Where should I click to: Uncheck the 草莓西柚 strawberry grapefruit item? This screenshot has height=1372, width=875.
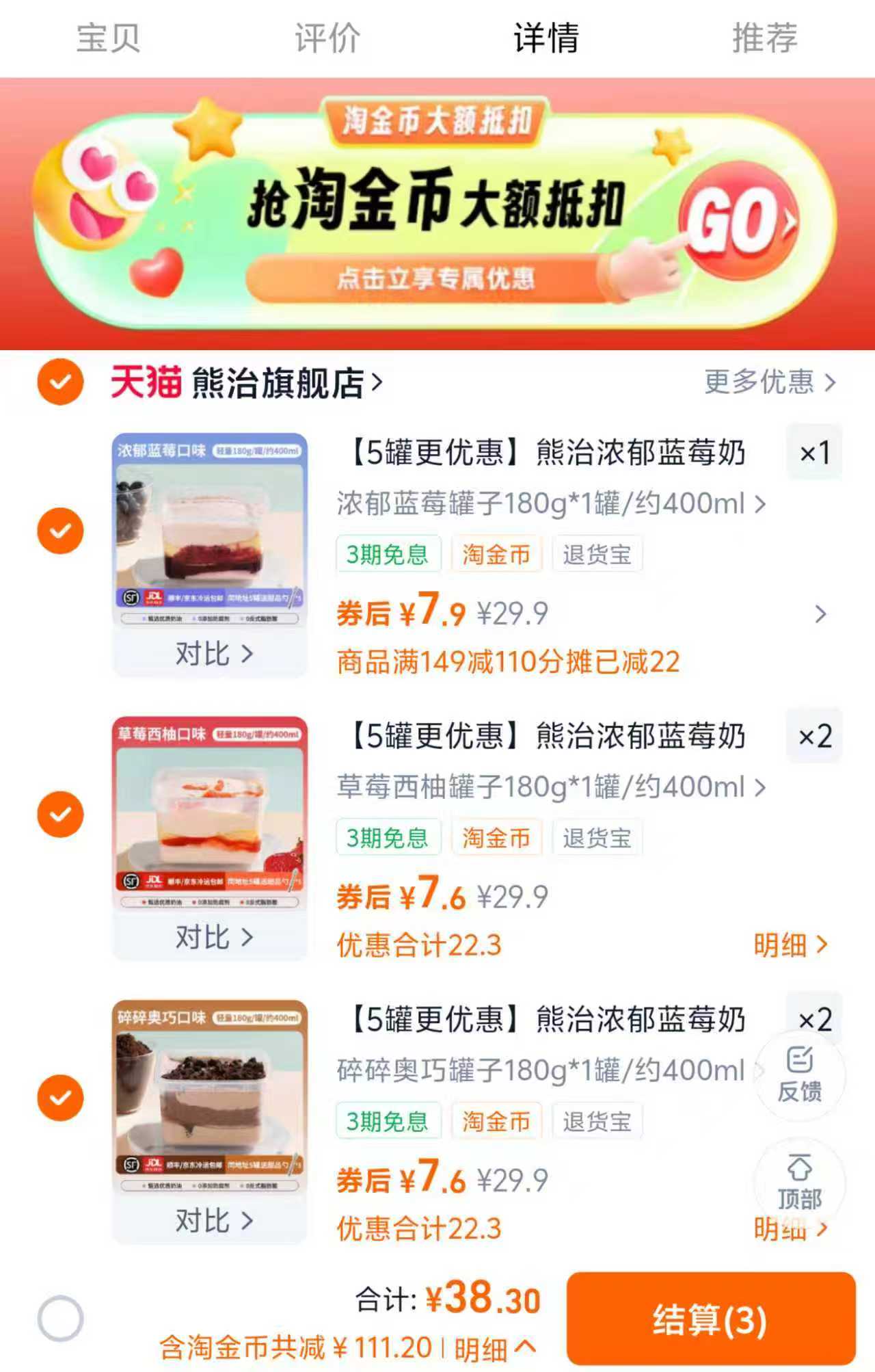coord(62,814)
